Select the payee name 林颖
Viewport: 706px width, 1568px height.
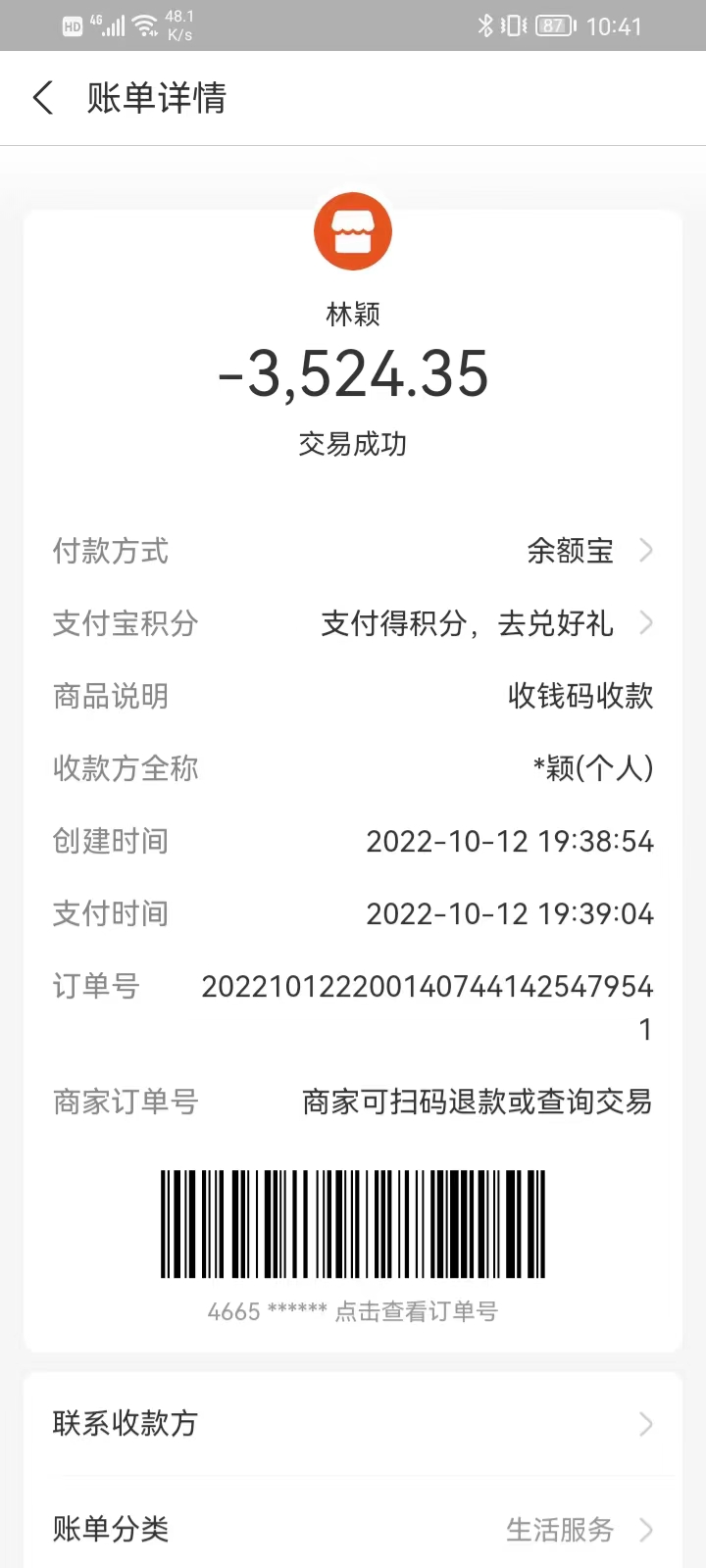point(353,314)
